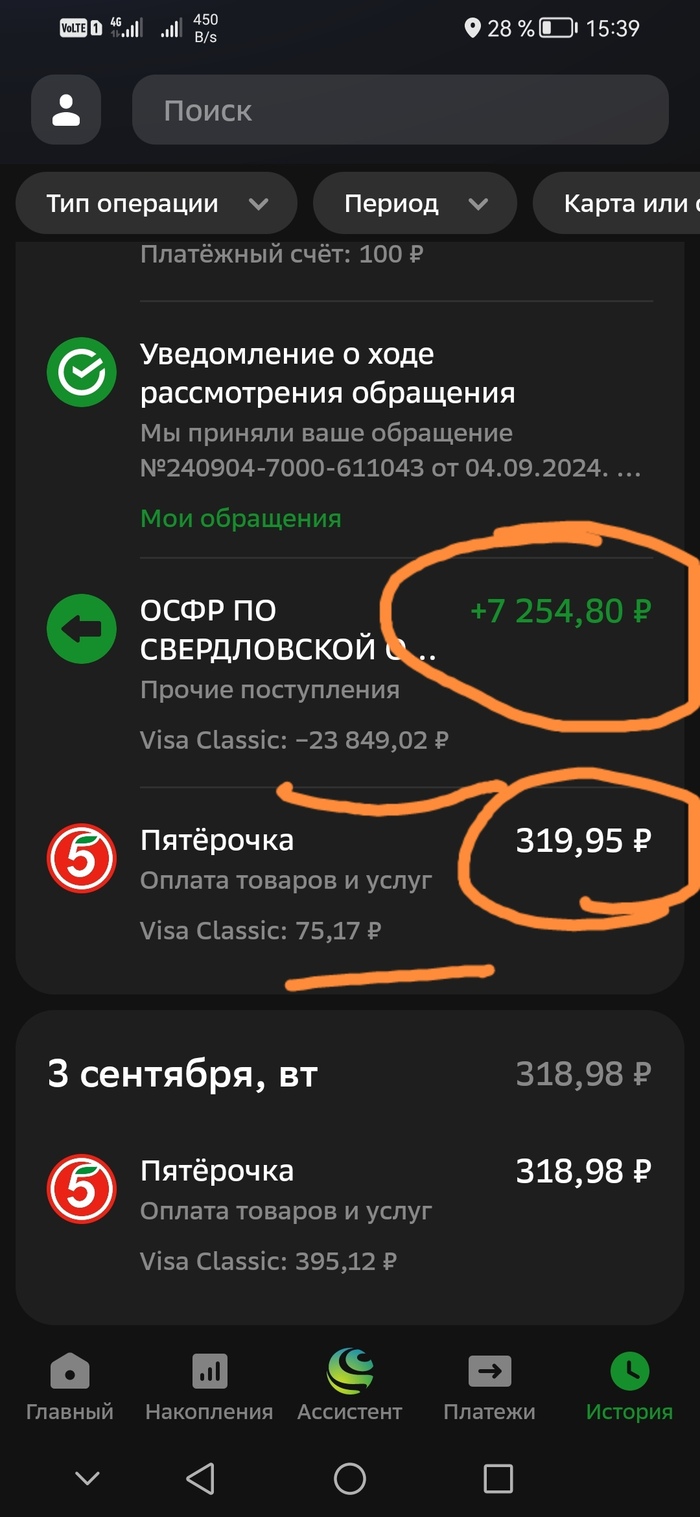Switch to the Платежи tab
Image resolution: width=700 pixels, height=1517 pixels.
(x=489, y=1386)
